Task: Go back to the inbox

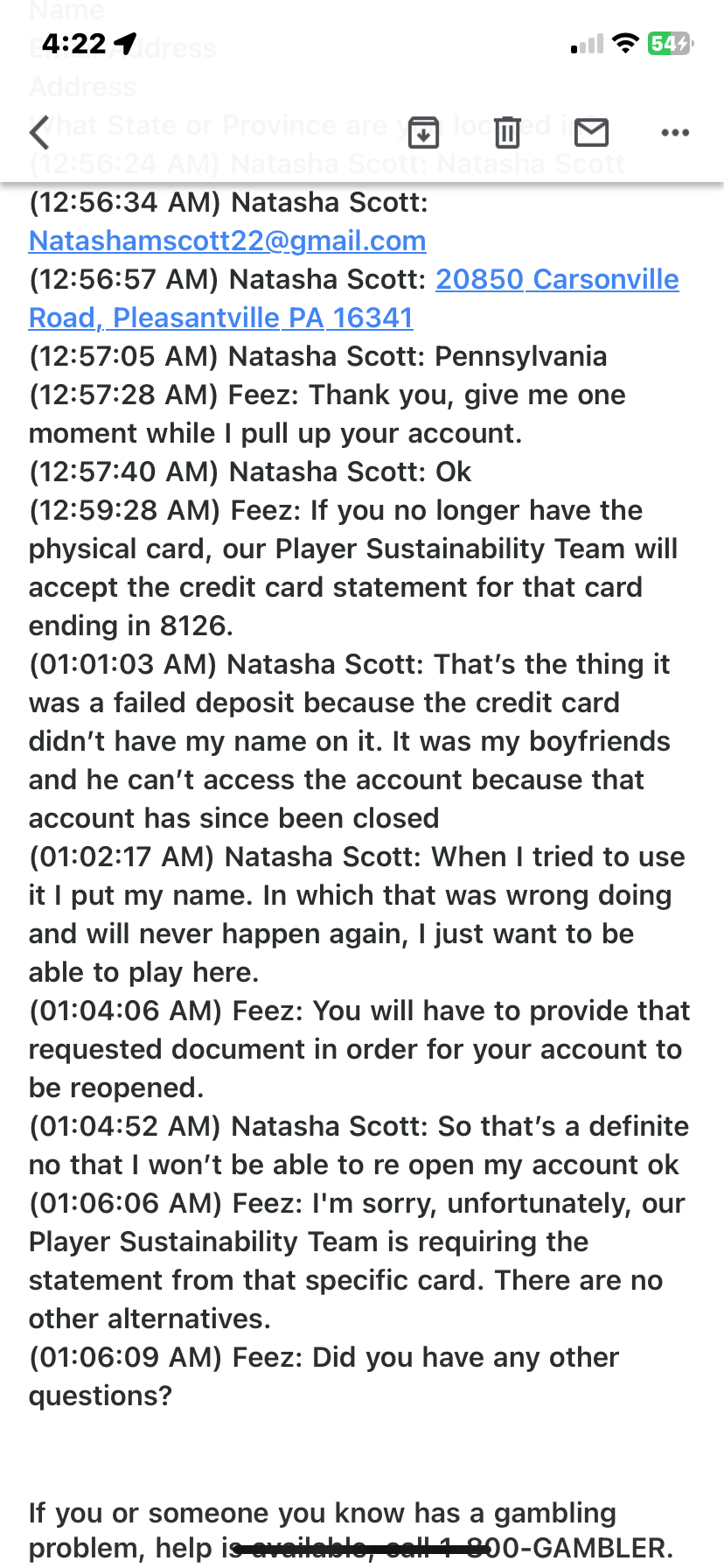Action: pyautogui.click(x=39, y=133)
